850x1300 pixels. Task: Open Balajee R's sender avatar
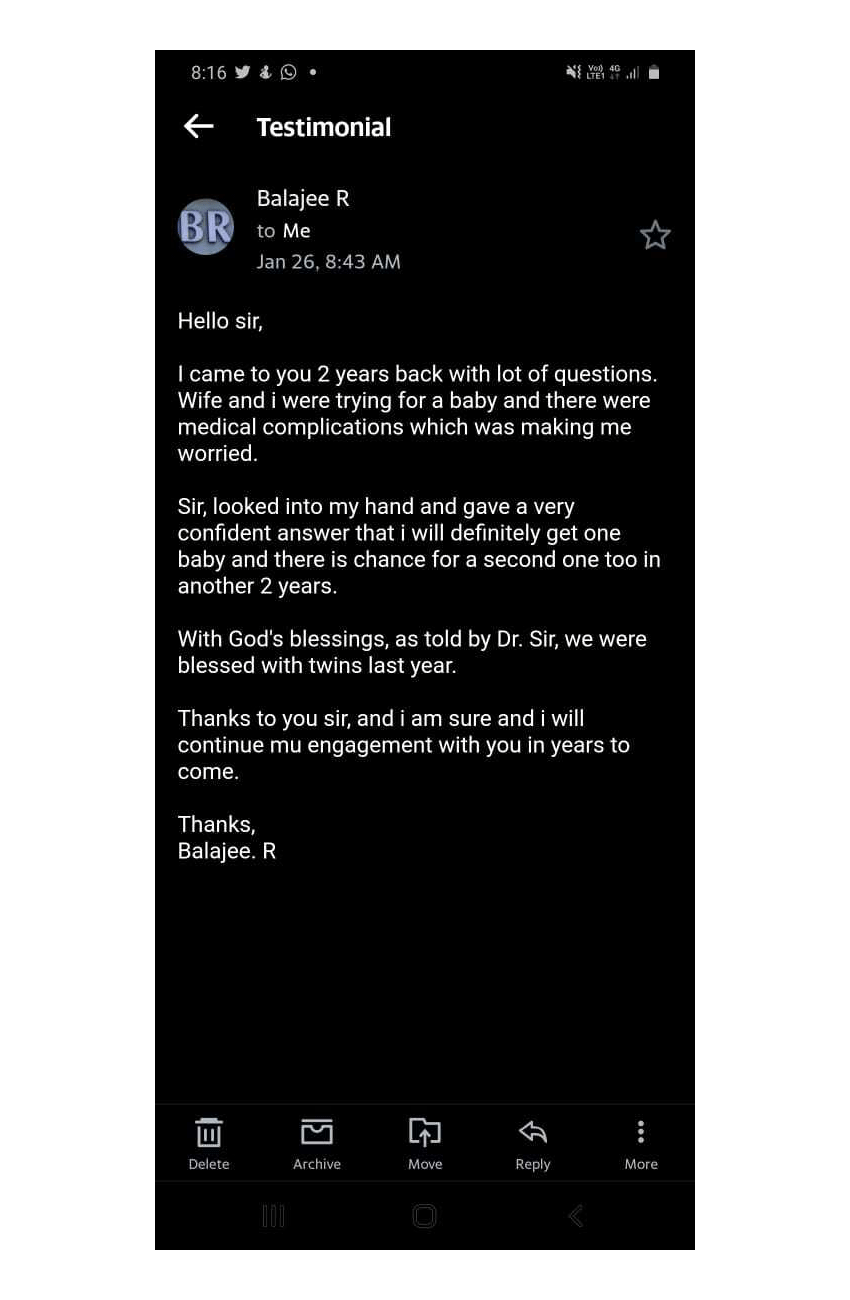[x=206, y=227]
